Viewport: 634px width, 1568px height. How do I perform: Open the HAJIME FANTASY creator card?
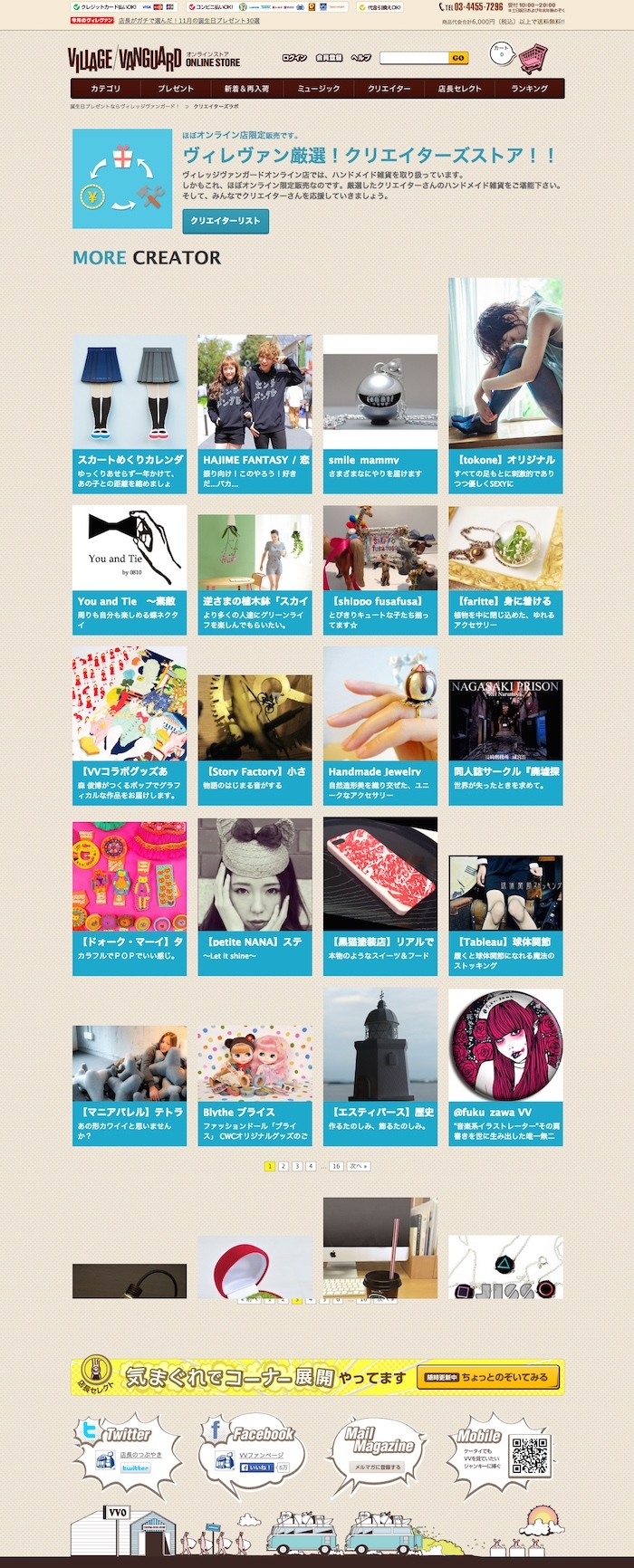[255, 415]
